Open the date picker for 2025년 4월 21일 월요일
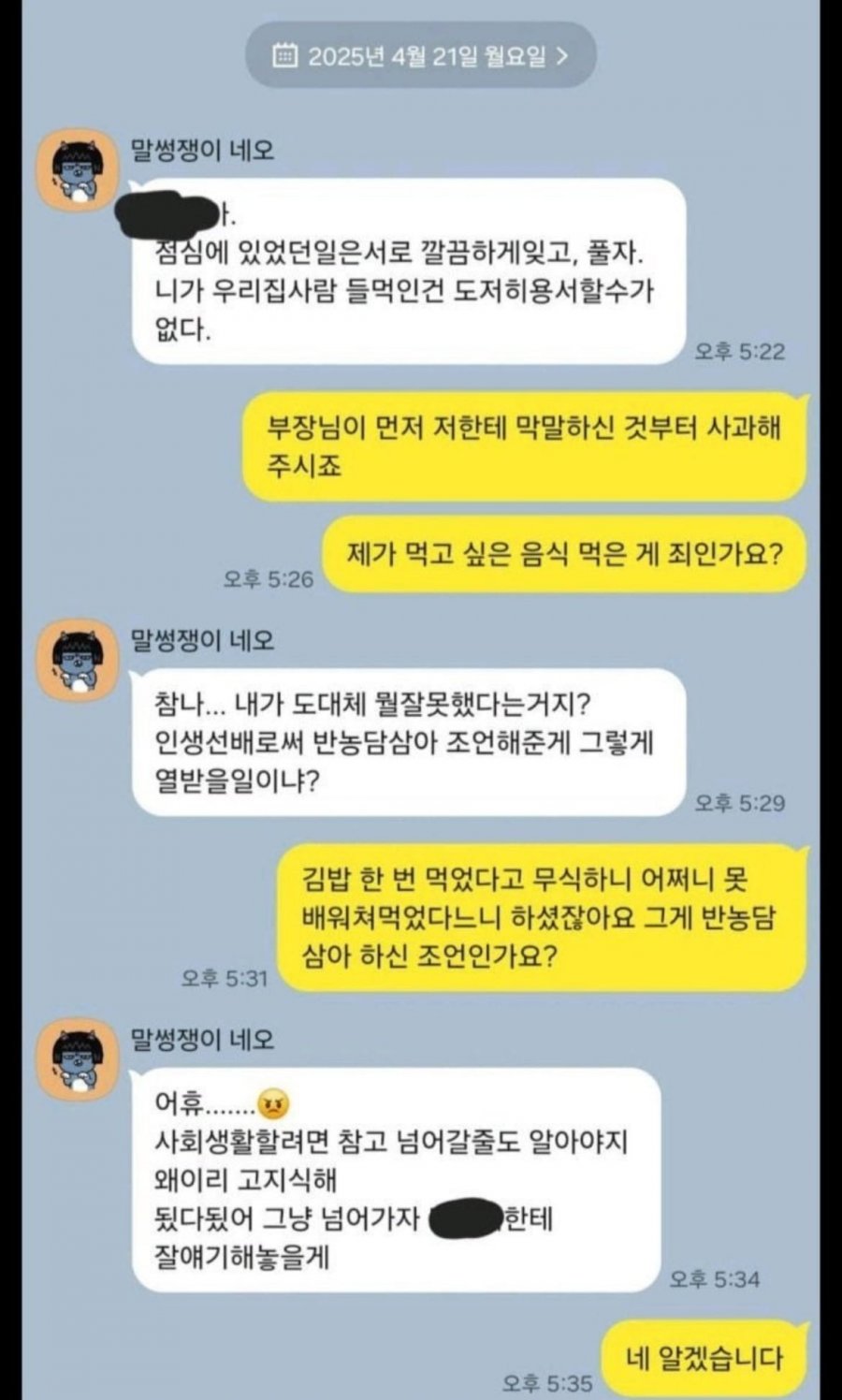842x1400 pixels. pyautogui.click(x=420, y=56)
